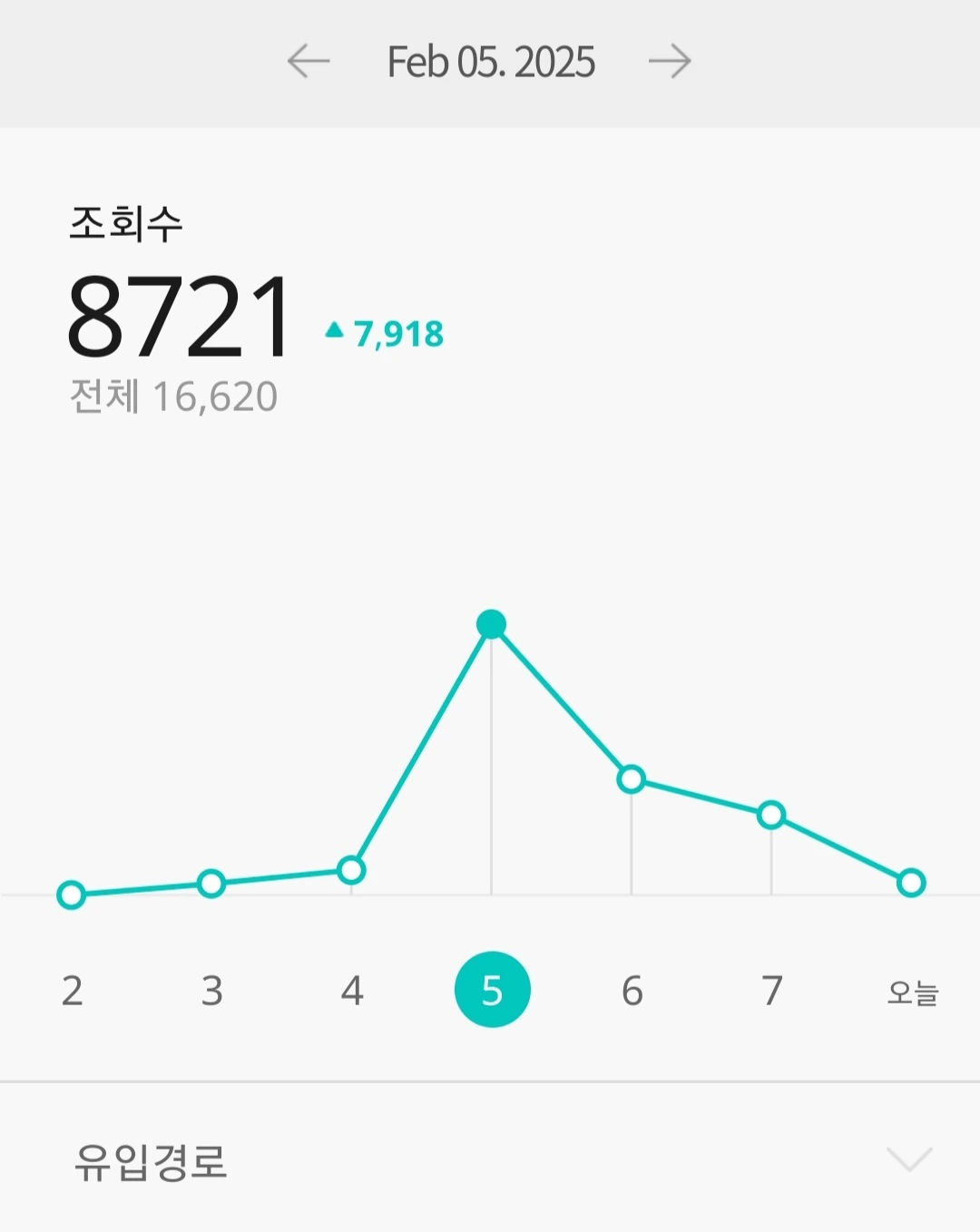Tap the highlighted day 5 marker
Screen dimensions: 980x1232
(x=492, y=990)
